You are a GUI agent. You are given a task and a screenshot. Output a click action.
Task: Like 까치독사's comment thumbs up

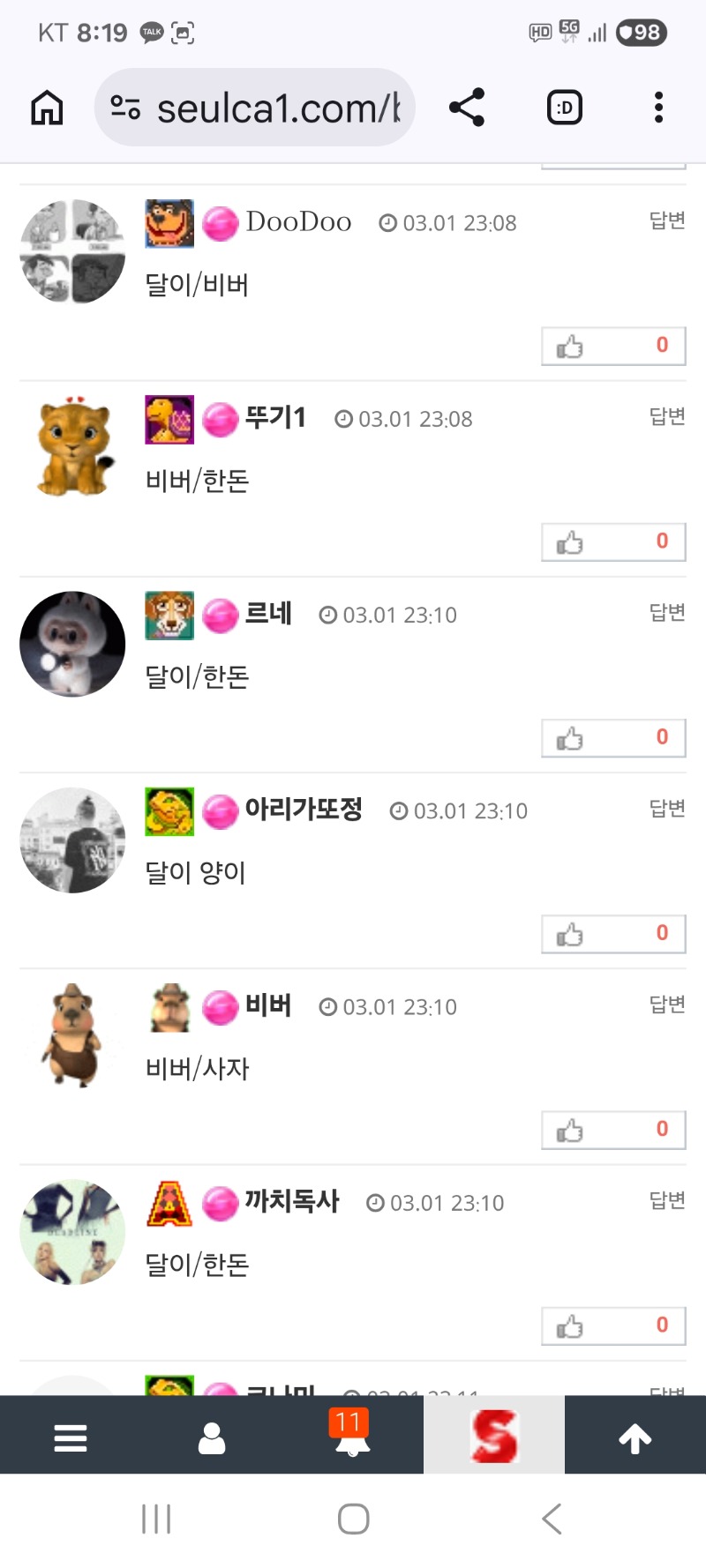(570, 1327)
